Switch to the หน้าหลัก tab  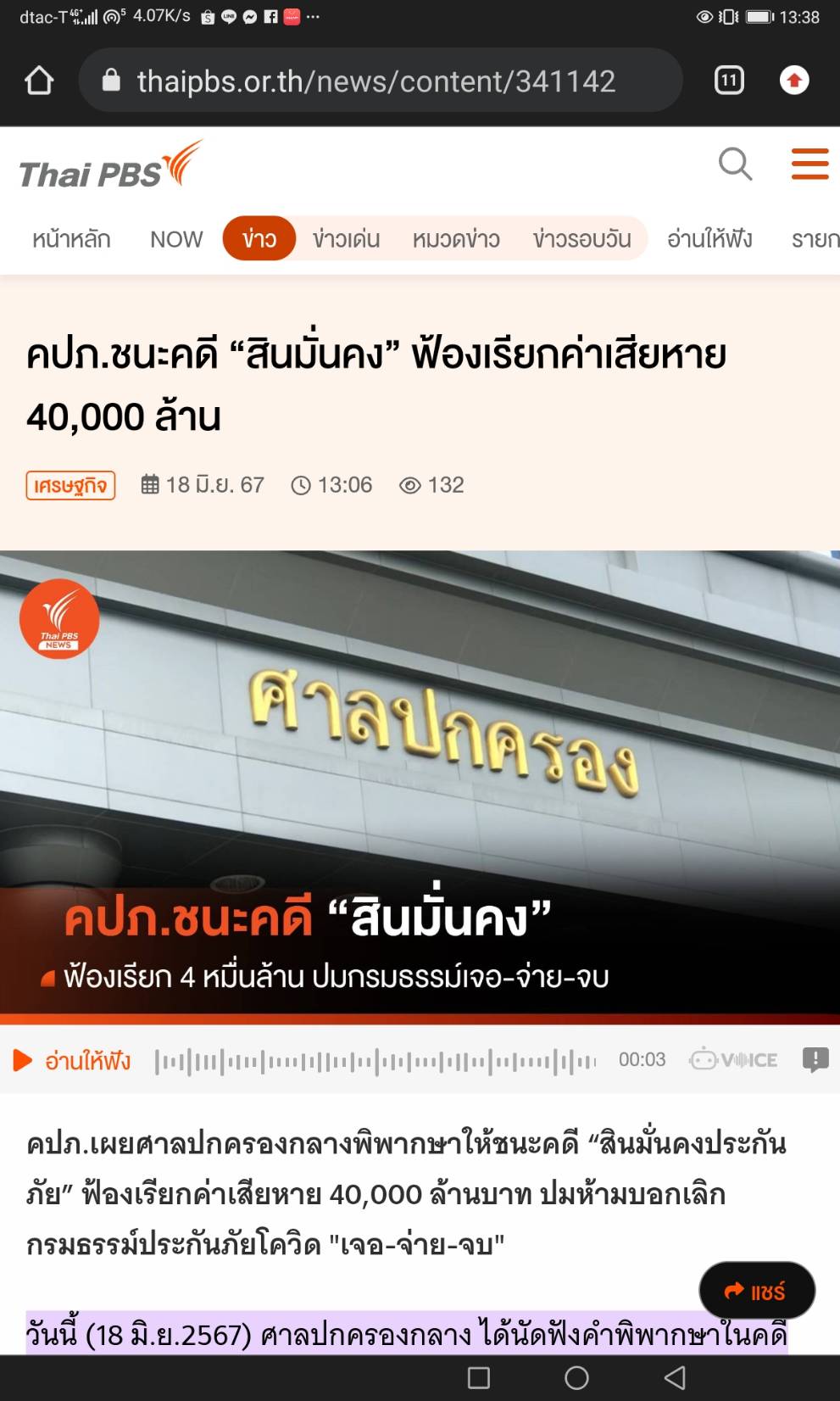point(71,239)
